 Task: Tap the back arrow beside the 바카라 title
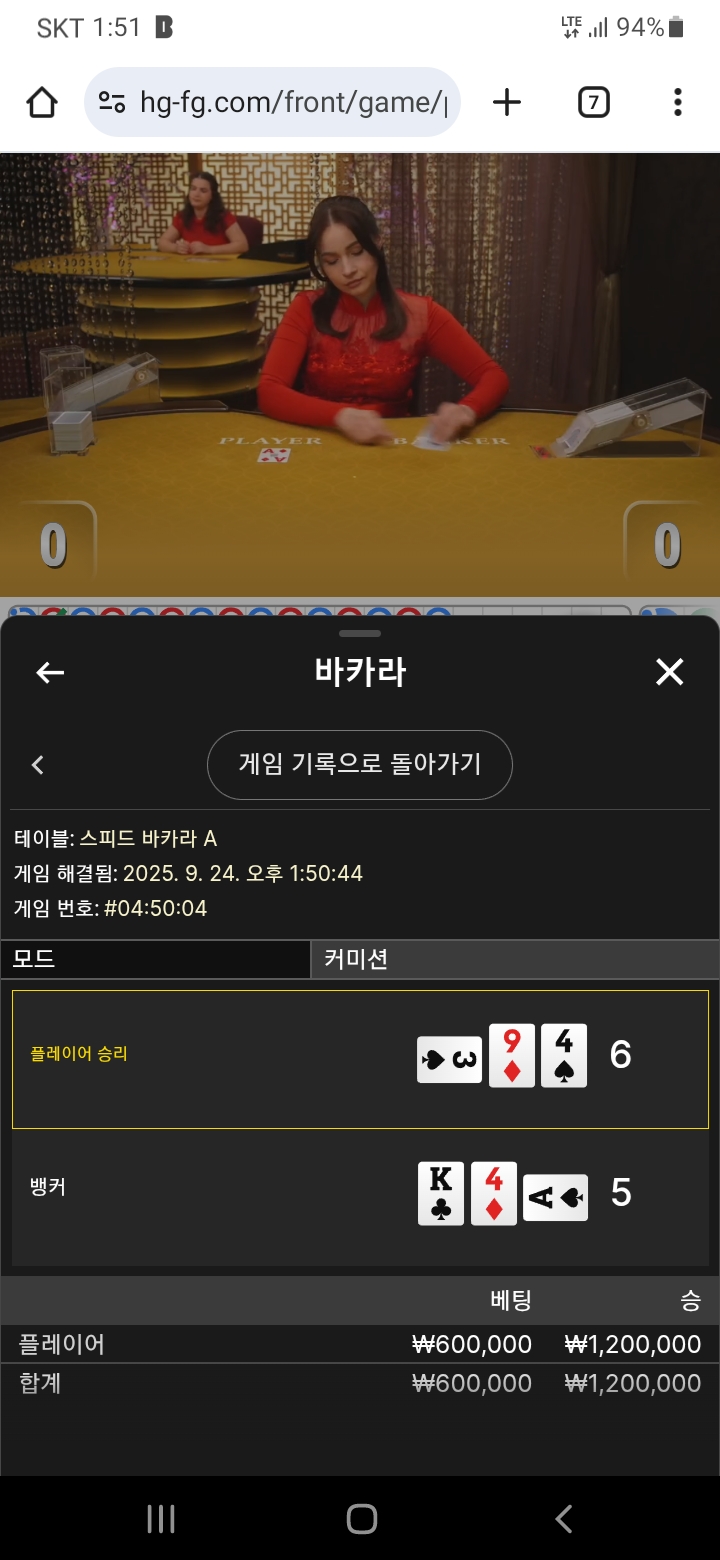pos(50,673)
